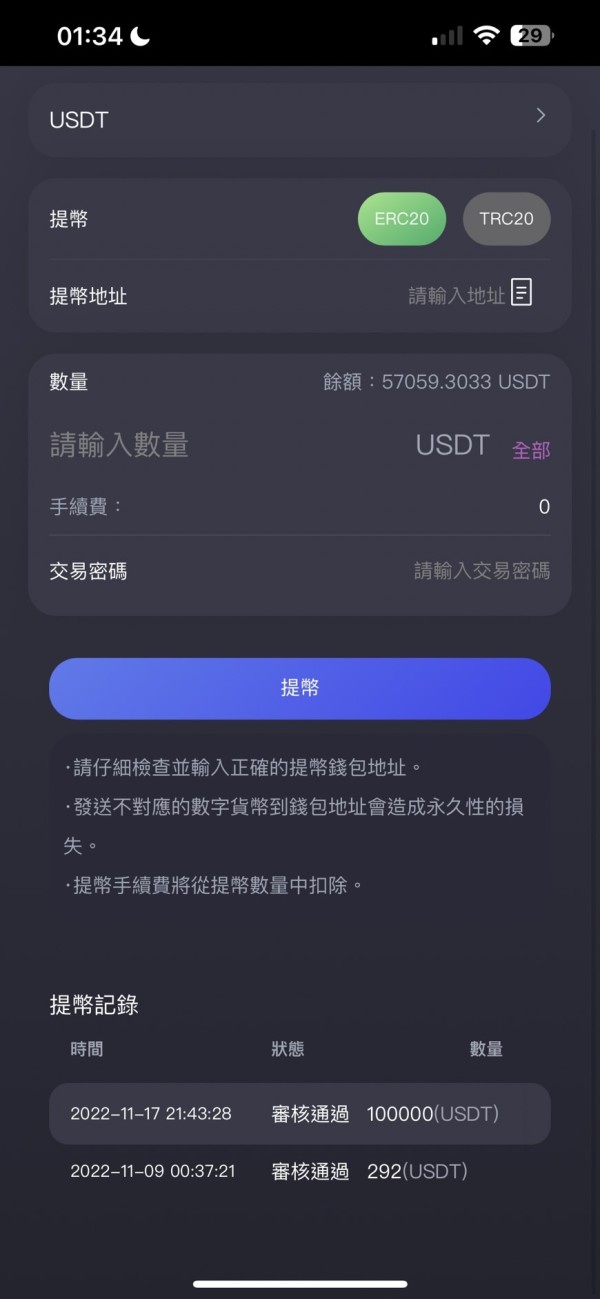
Task: Open the USDT currency selector
Action: coord(300,120)
